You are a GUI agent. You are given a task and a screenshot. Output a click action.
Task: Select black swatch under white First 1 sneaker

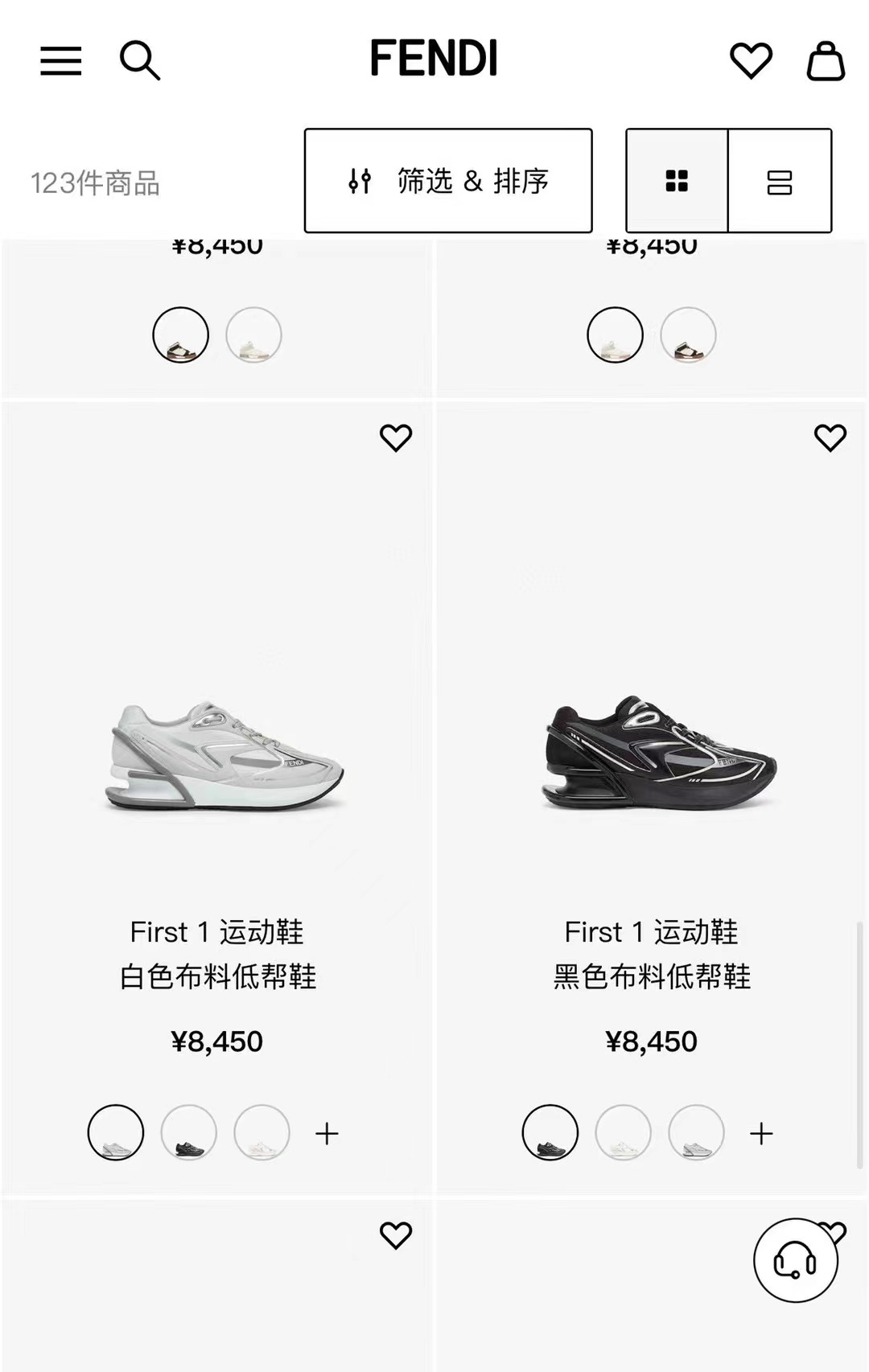coord(189,1132)
